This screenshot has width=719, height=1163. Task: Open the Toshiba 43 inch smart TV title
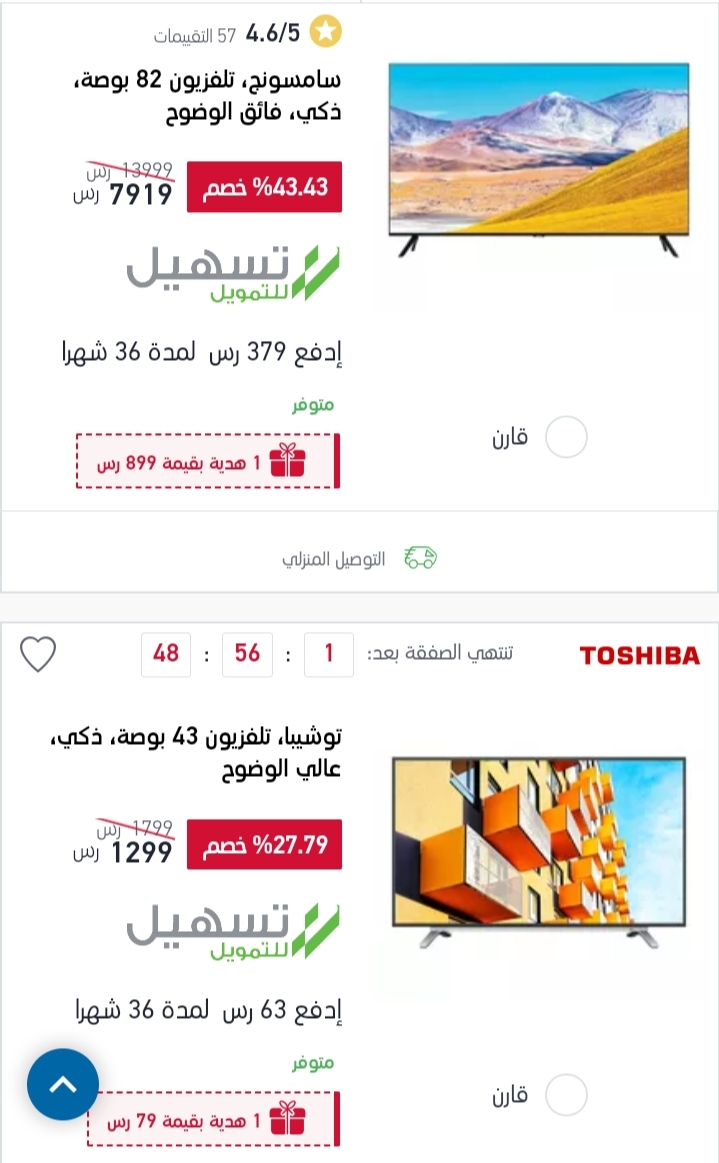(195, 753)
